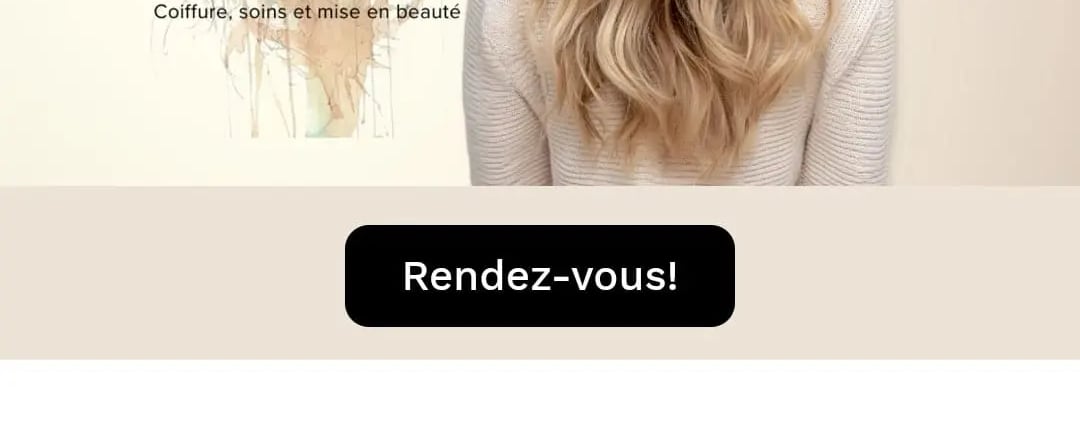
Task: Tap the Rendez-vous! button
Action: (540, 276)
